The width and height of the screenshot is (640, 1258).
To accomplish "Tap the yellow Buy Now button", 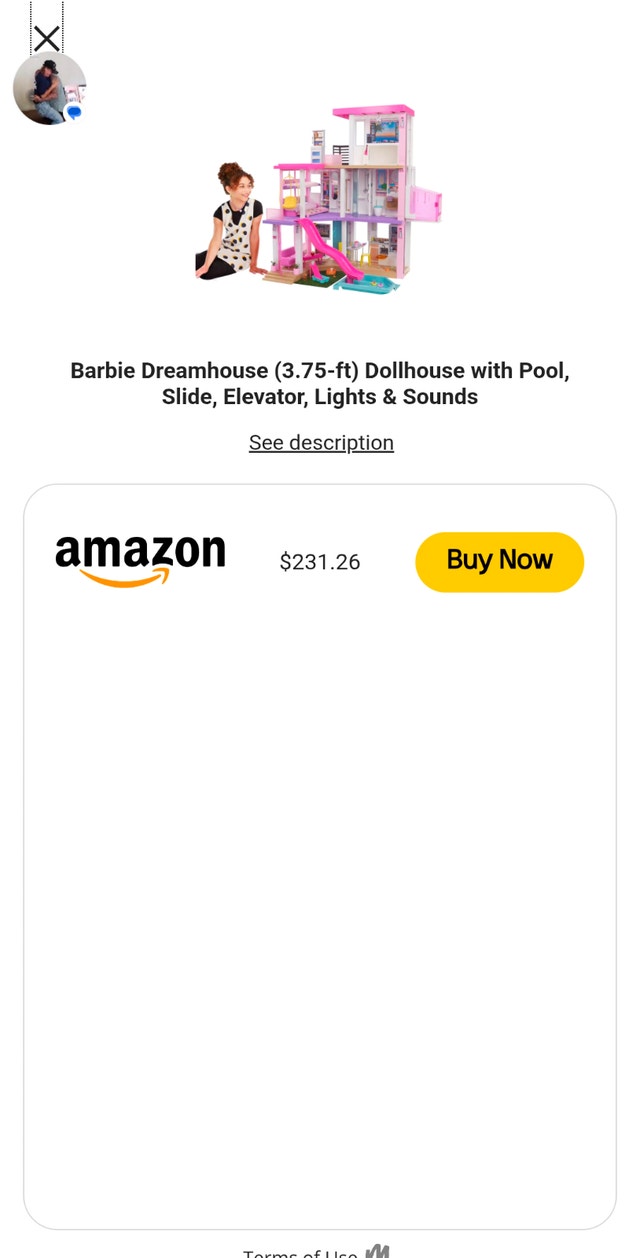I will [499, 561].
